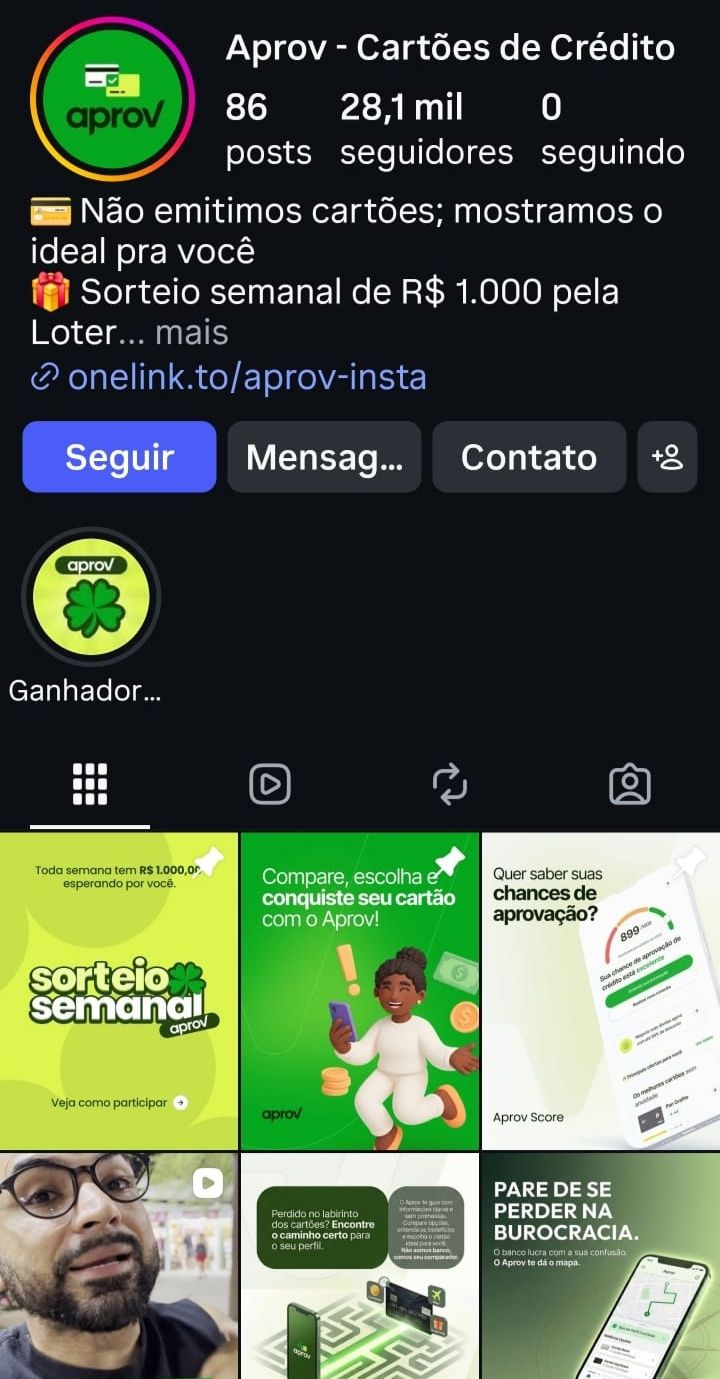Open the 'Pare de se perder na burocracia' post
This screenshot has height=1379, width=720.
[x=601, y=1266]
